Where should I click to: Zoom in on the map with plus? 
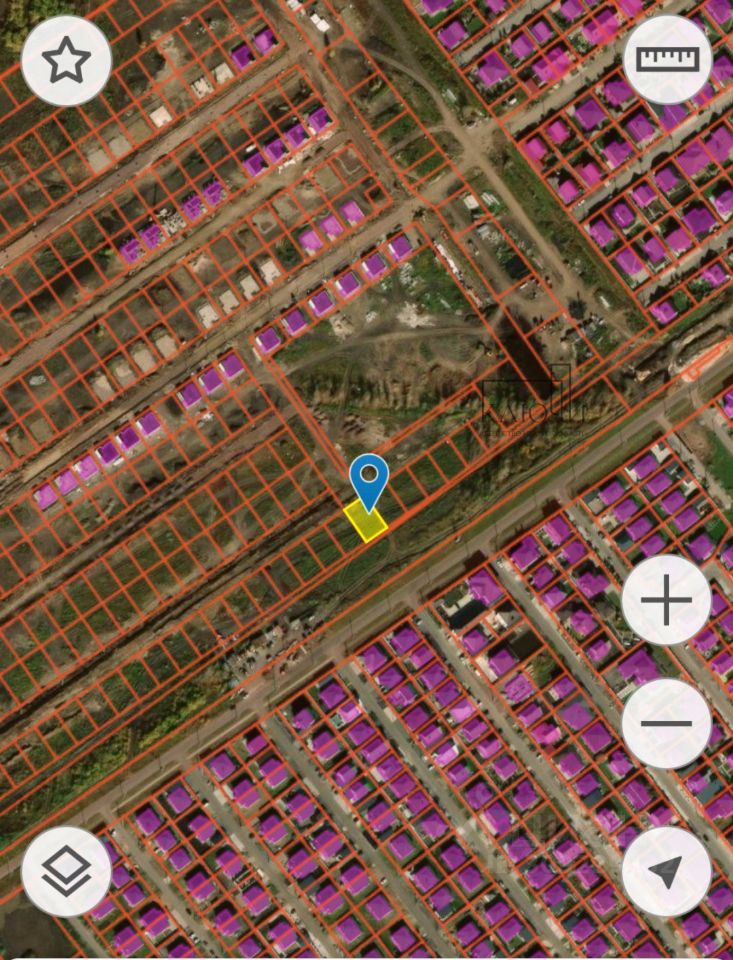[667, 601]
